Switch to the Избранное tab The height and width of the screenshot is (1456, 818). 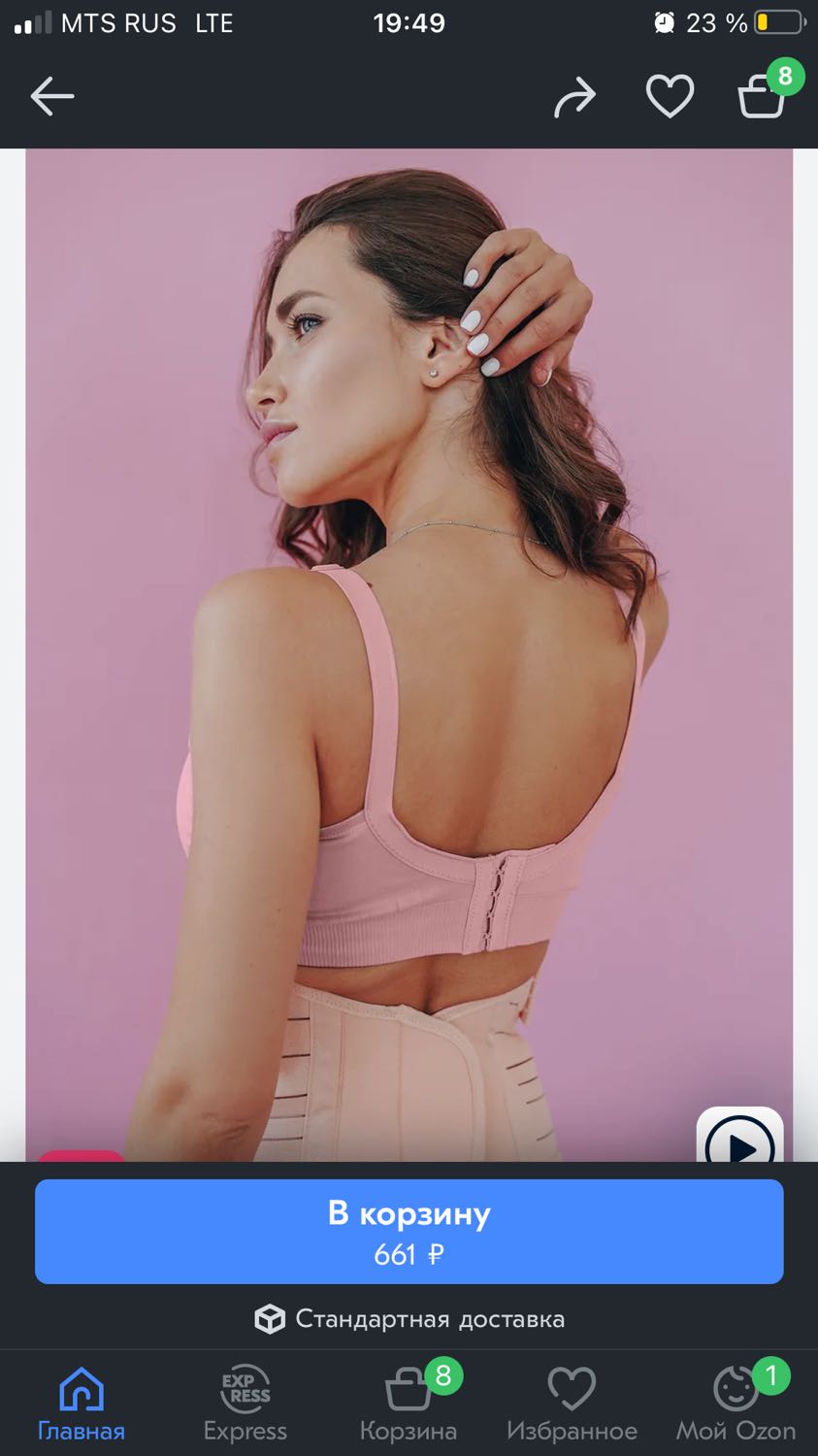[572, 1404]
